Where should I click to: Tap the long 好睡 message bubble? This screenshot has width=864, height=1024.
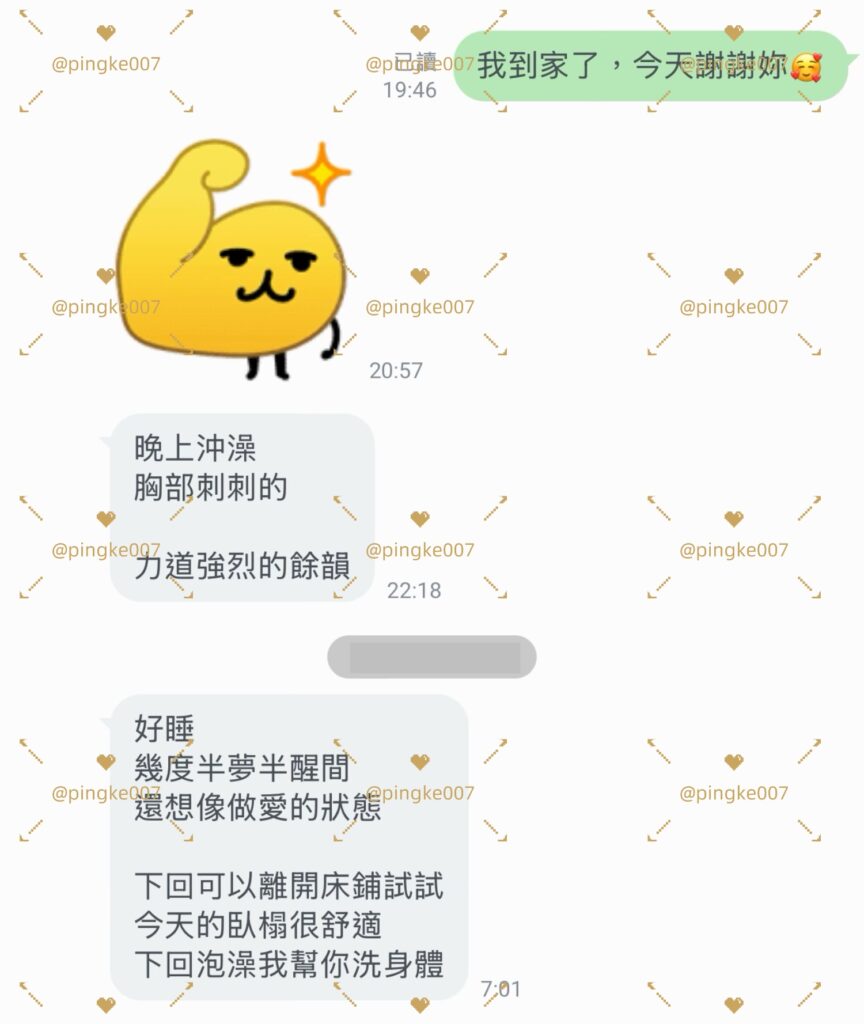(290, 840)
